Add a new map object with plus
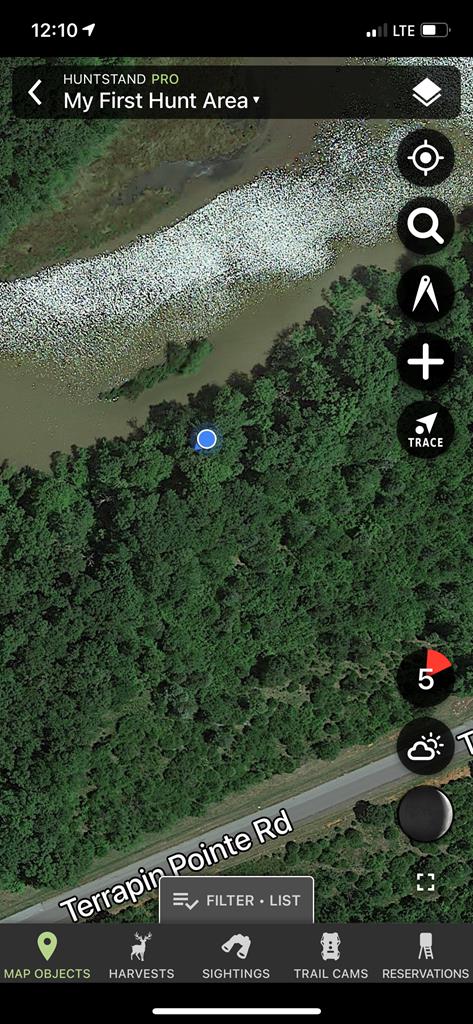The image size is (473, 1024). point(425,362)
